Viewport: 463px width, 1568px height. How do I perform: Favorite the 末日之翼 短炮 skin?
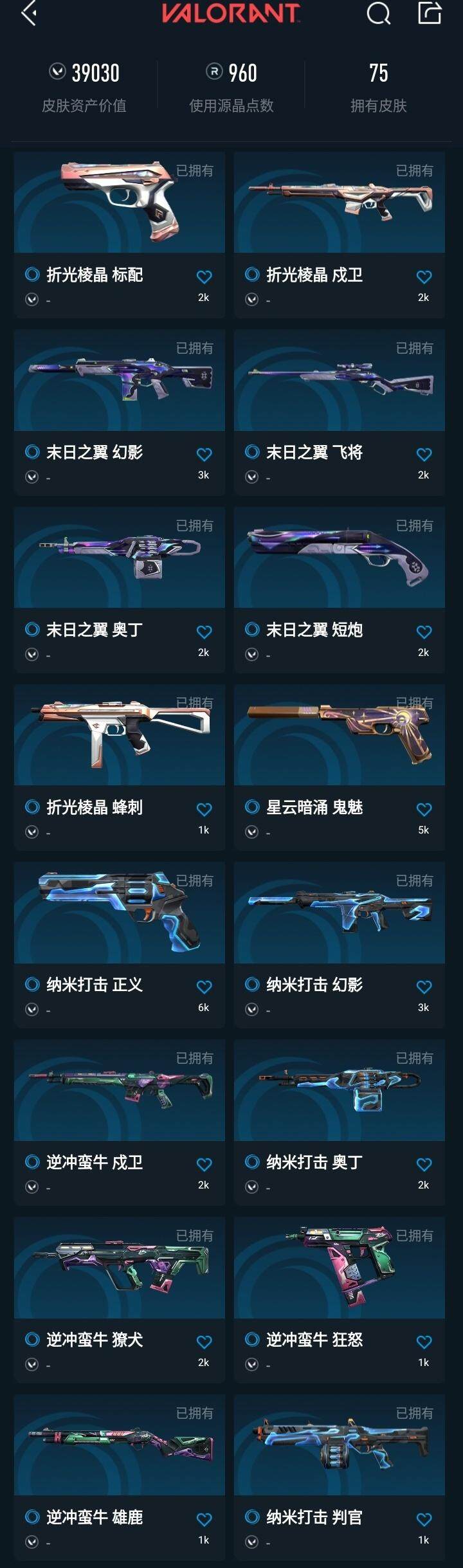tap(424, 632)
